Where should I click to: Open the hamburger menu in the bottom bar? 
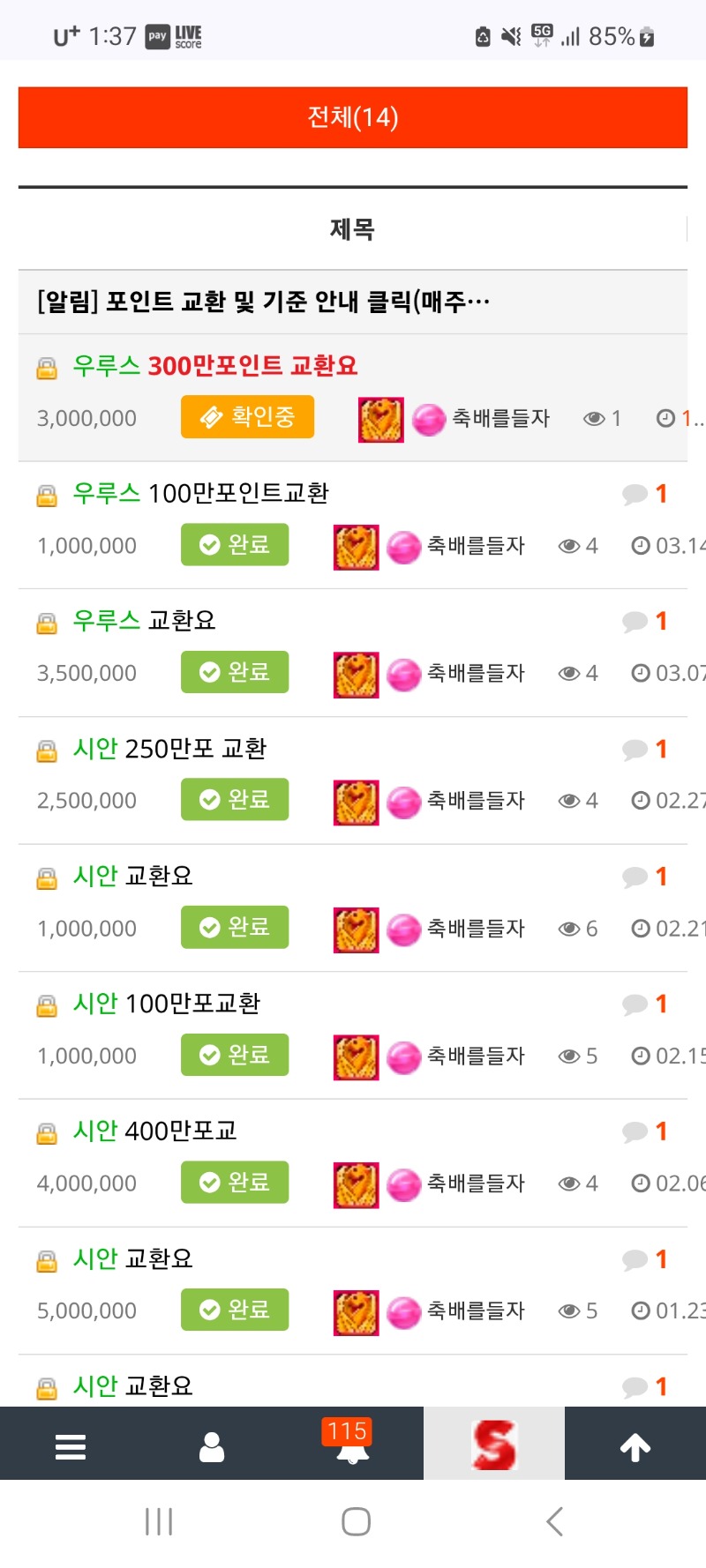click(x=71, y=1446)
